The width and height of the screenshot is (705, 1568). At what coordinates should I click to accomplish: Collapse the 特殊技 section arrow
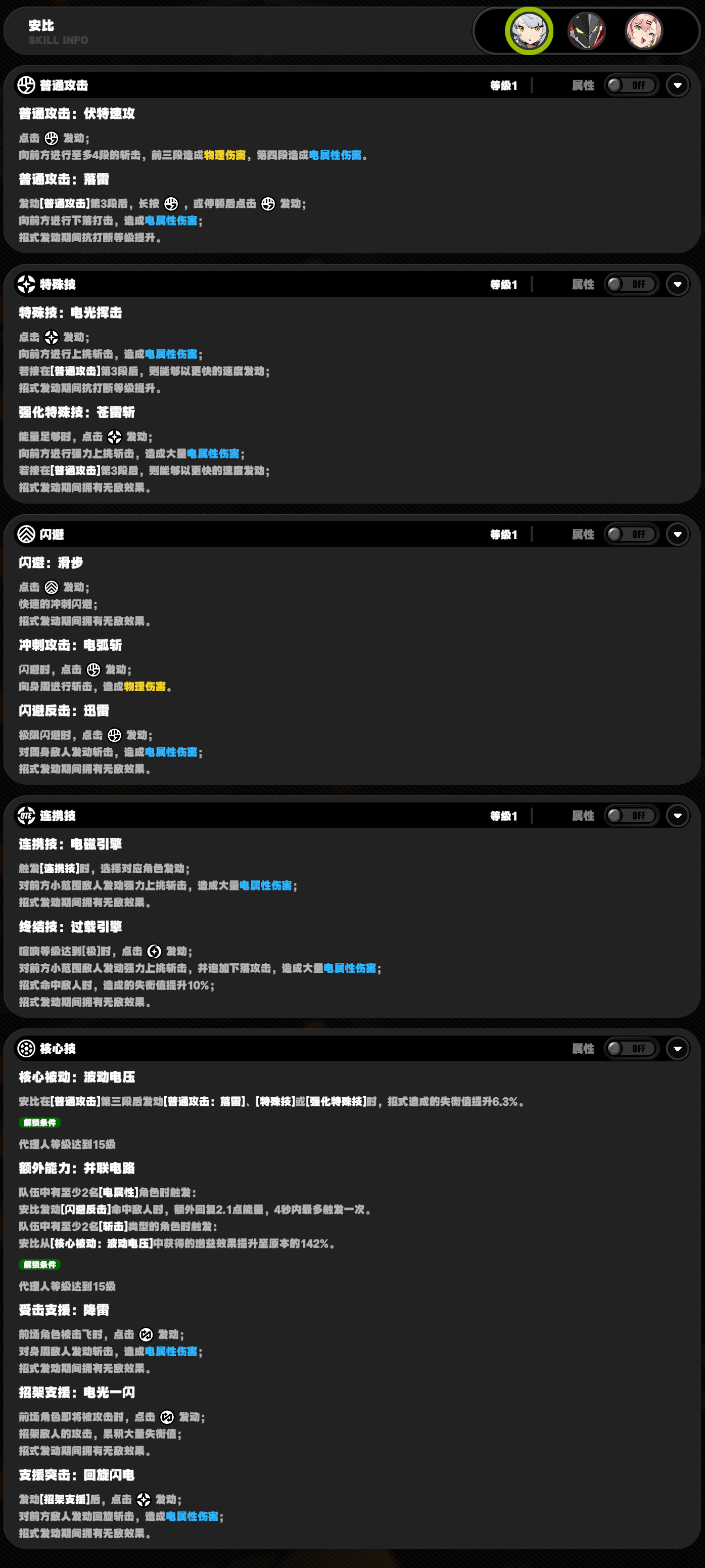pyautogui.click(x=677, y=284)
